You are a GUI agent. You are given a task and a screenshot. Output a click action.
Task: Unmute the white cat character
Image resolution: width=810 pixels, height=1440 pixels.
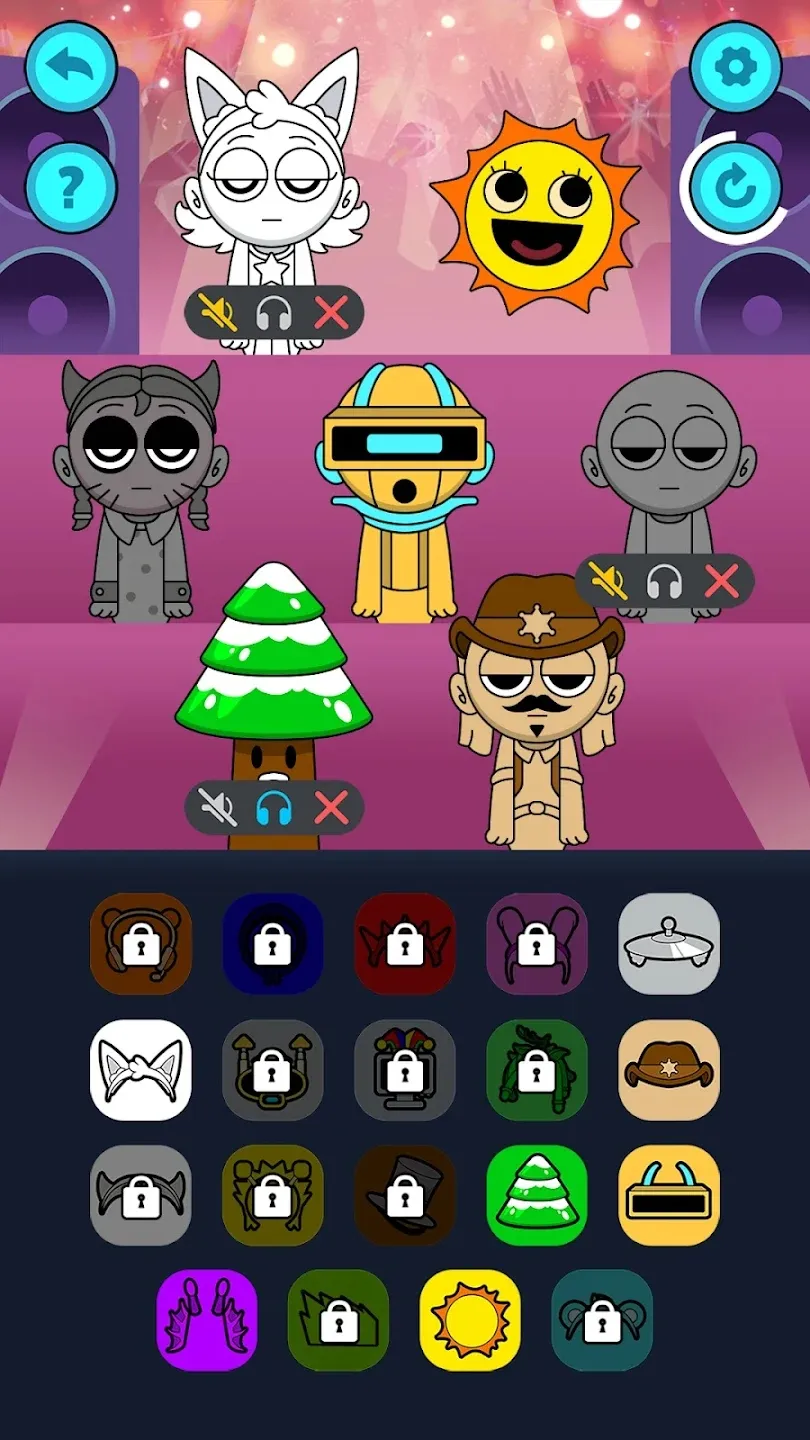pos(218,313)
